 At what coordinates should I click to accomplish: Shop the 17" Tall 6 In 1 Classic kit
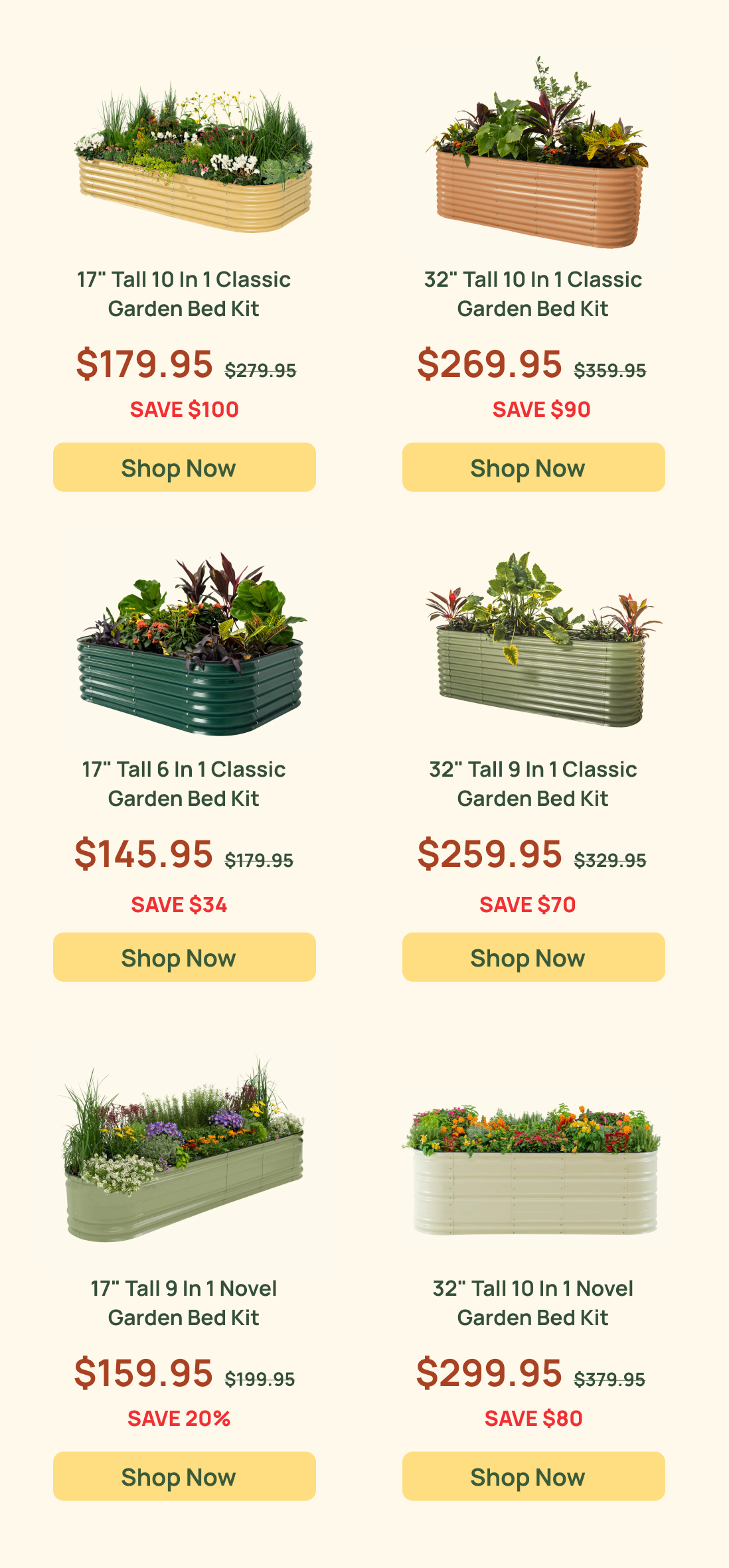(x=184, y=957)
